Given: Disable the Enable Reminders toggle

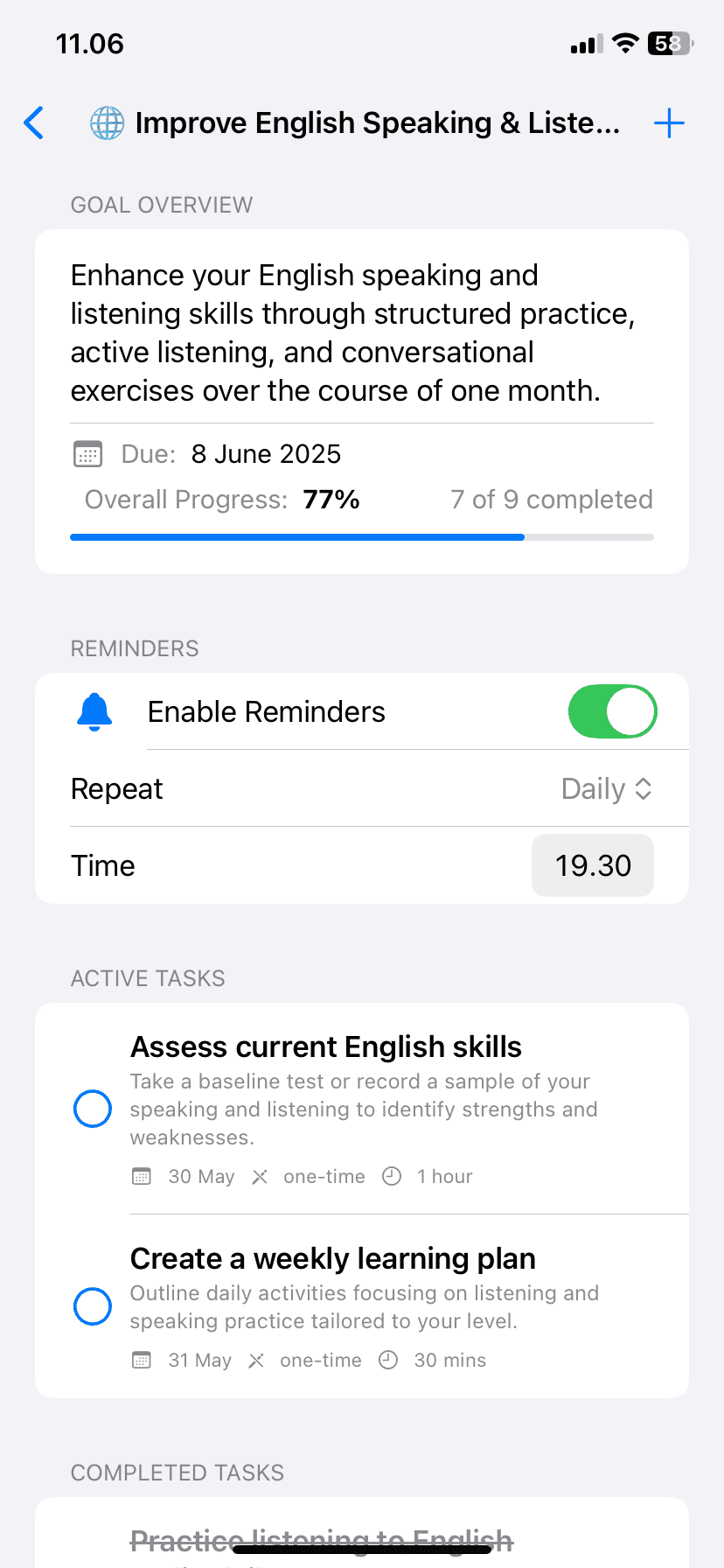Looking at the screenshot, I should pyautogui.click(x=612, y=711).
